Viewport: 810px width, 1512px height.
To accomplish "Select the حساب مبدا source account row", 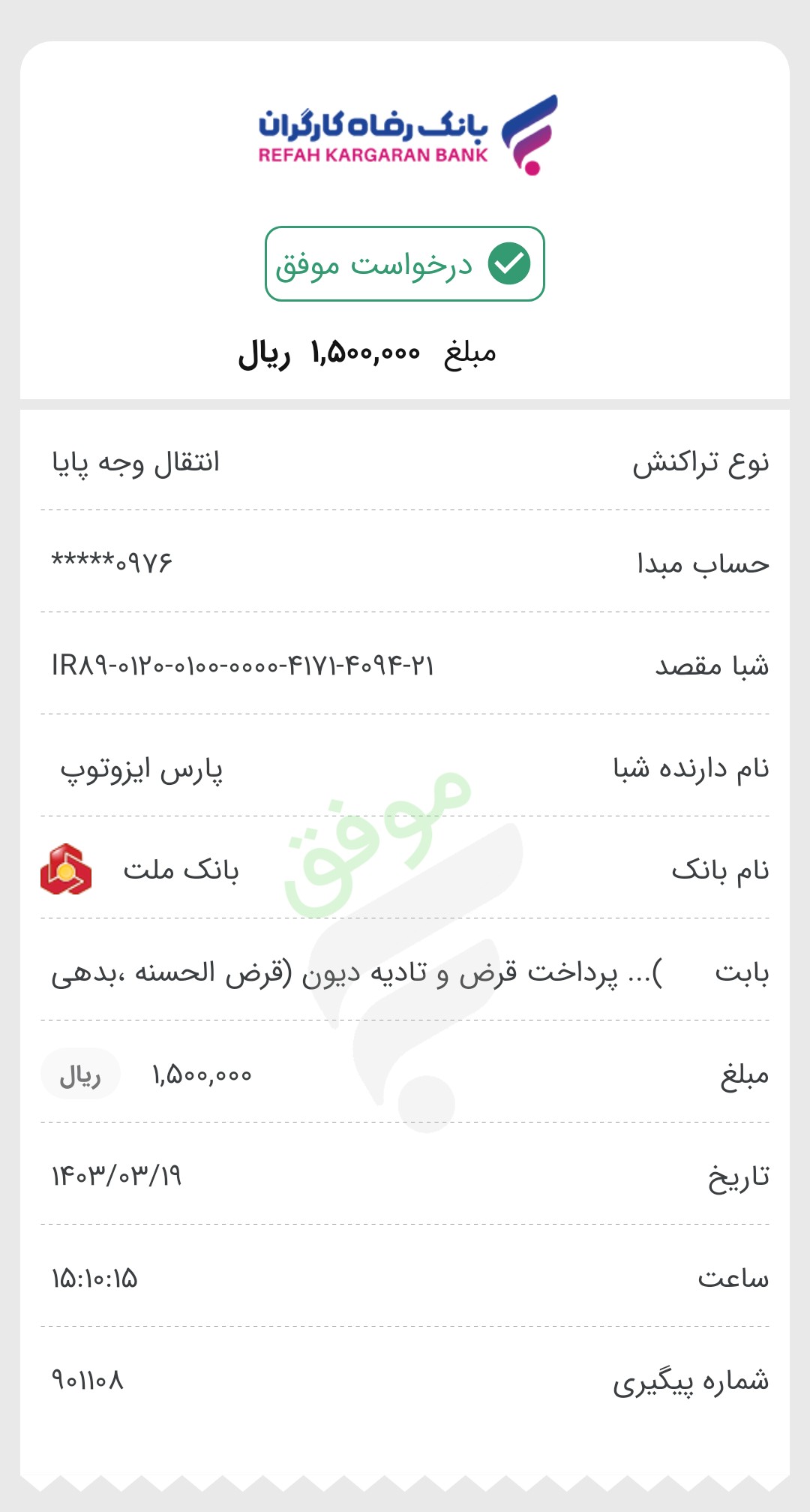I will click(405, 564).
